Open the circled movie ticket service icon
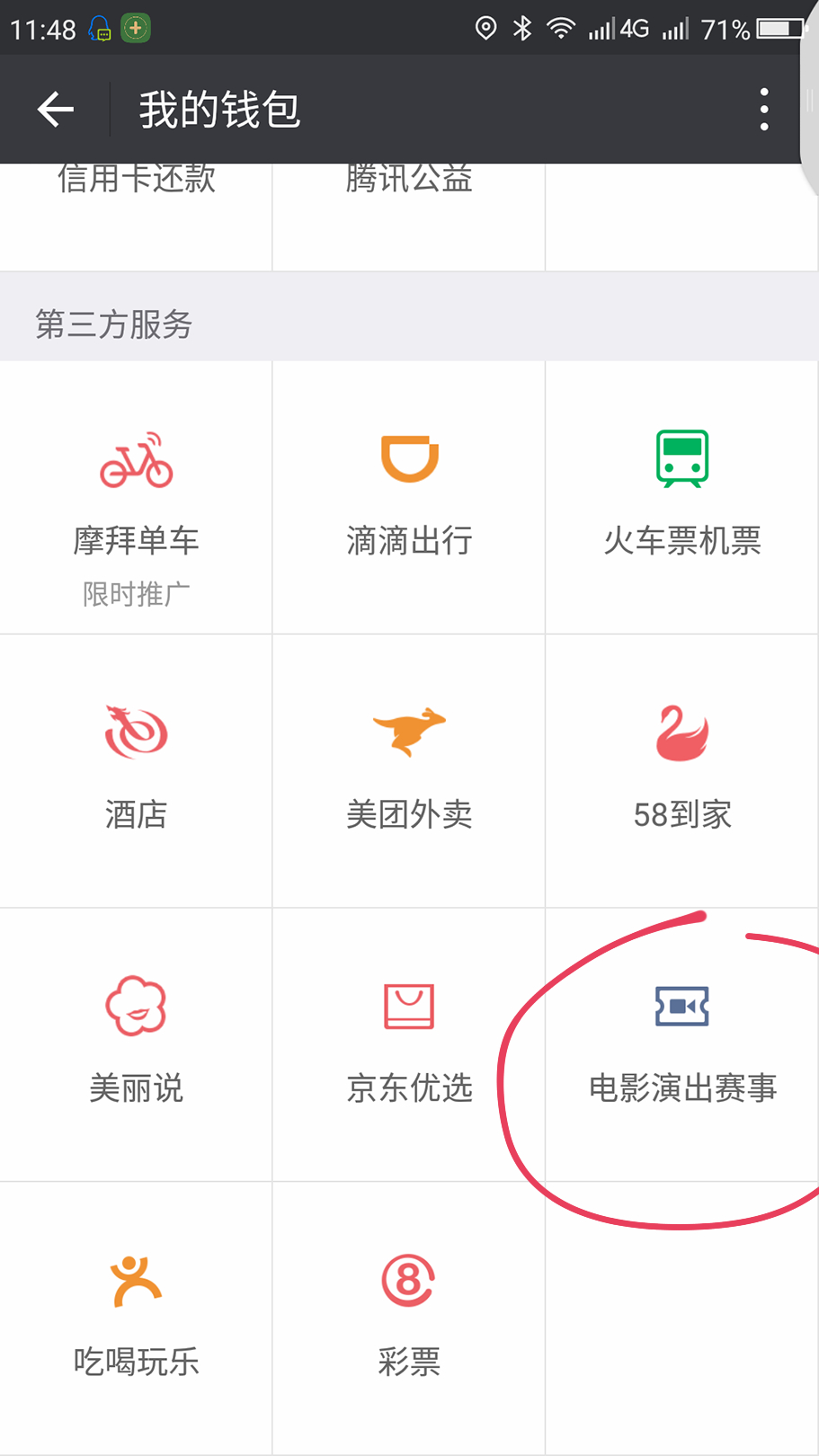Screen dimensions: 819x1456 coord(681,1007)
